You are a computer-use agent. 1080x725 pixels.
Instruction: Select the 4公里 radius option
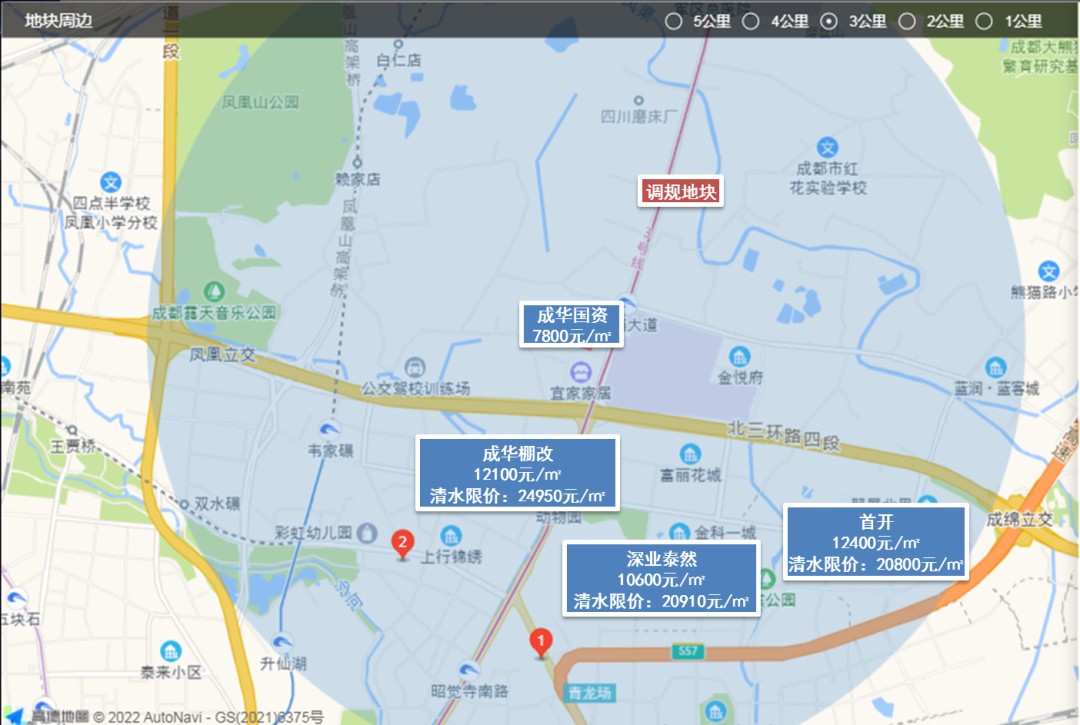(x=750, y=21)
